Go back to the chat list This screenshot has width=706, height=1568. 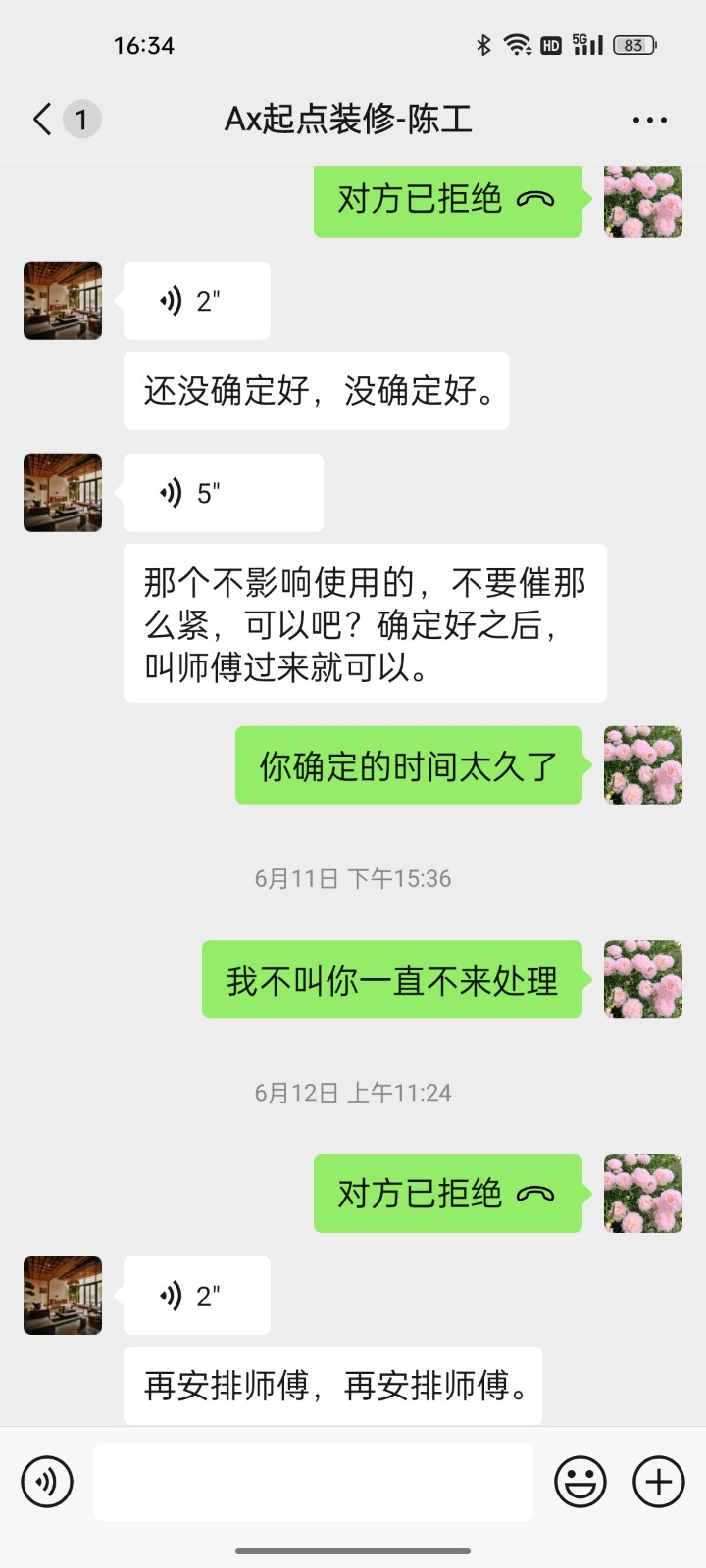click(x=43, y=120)
